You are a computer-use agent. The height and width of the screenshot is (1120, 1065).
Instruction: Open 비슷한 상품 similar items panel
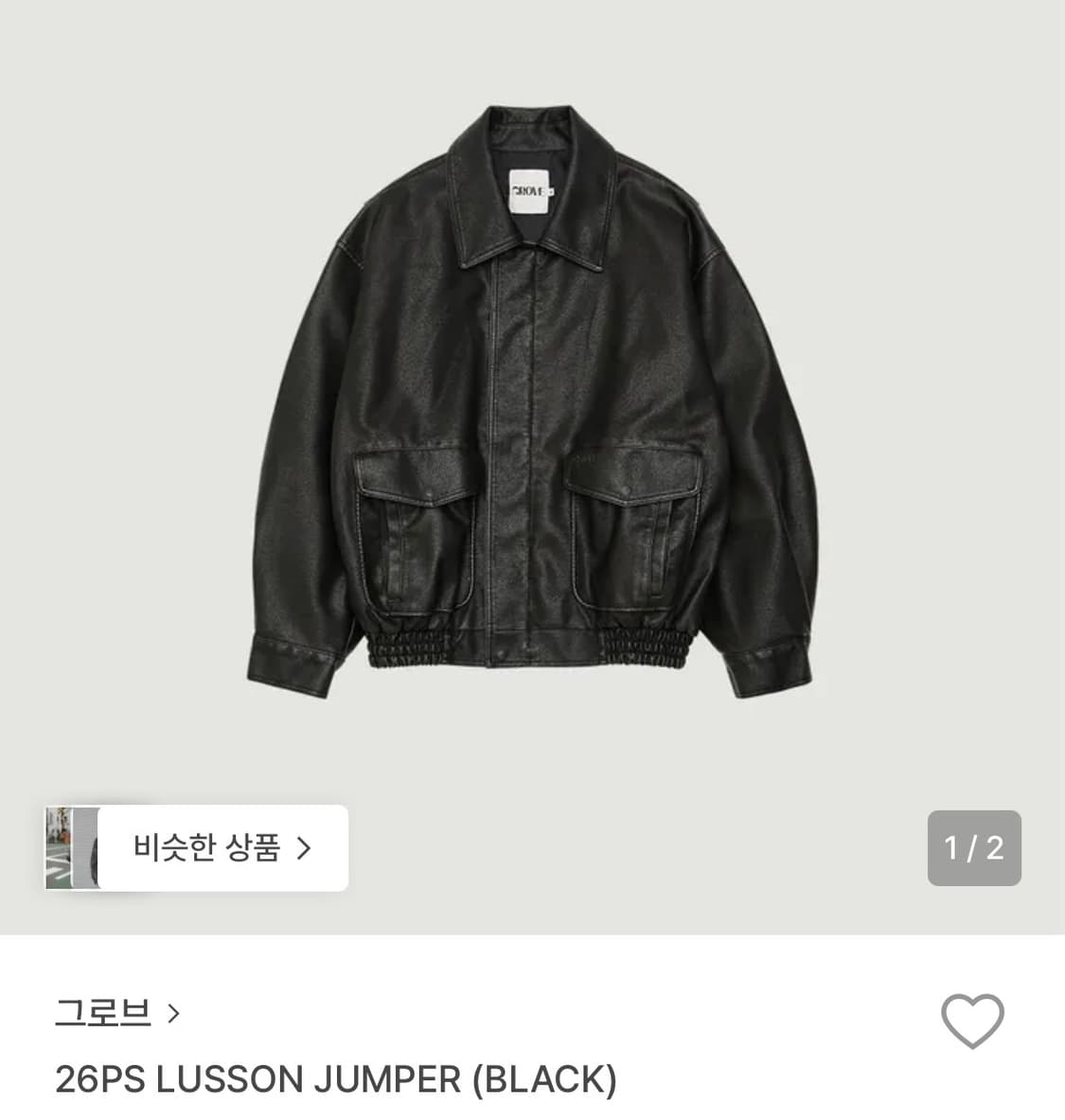204,848
